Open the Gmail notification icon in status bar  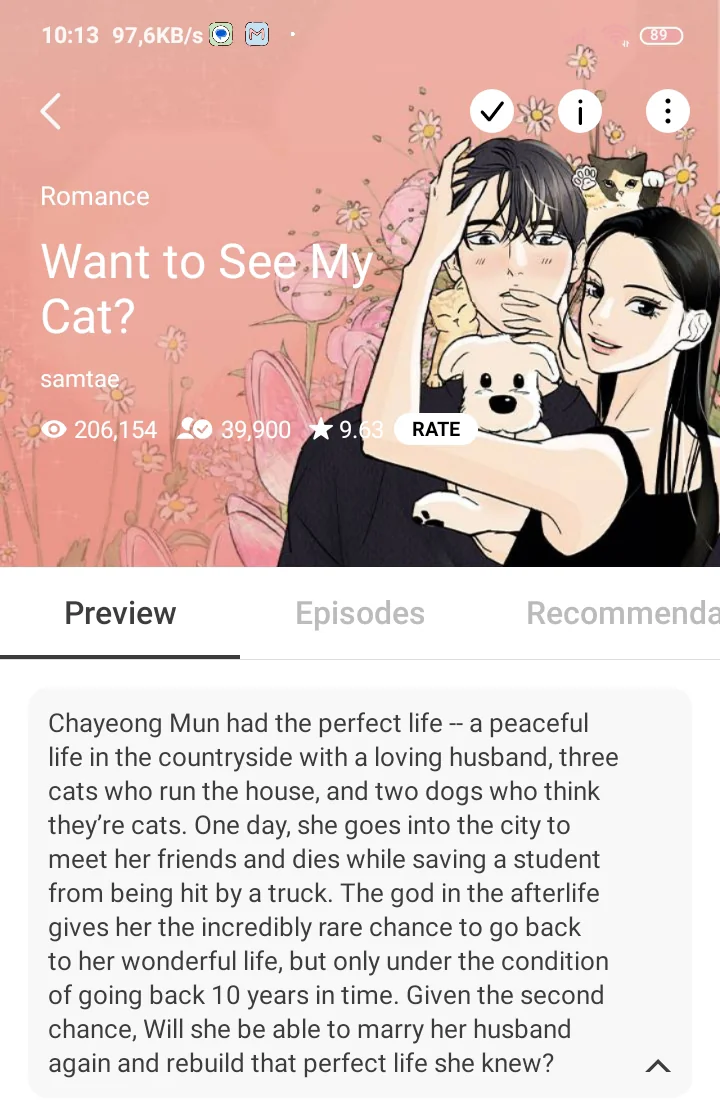point(257,33)
